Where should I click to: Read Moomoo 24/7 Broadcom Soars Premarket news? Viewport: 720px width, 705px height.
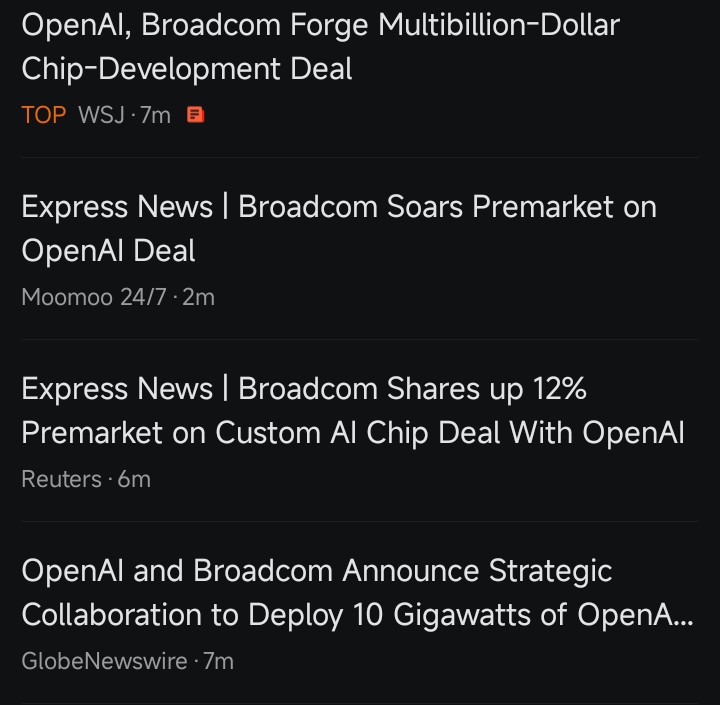(x=338, y=229)
